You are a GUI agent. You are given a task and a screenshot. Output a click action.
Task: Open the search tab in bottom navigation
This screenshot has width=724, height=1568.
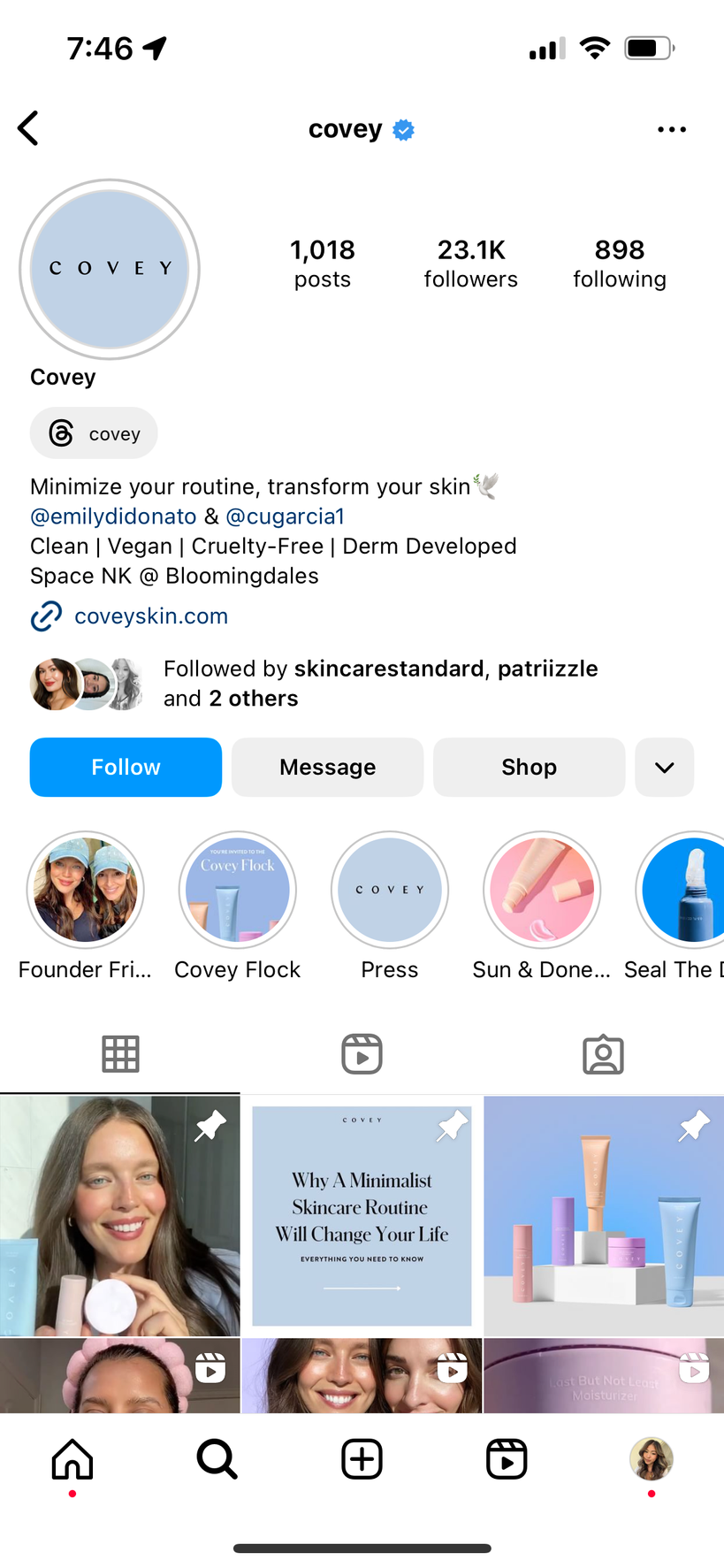[217, 1459]
